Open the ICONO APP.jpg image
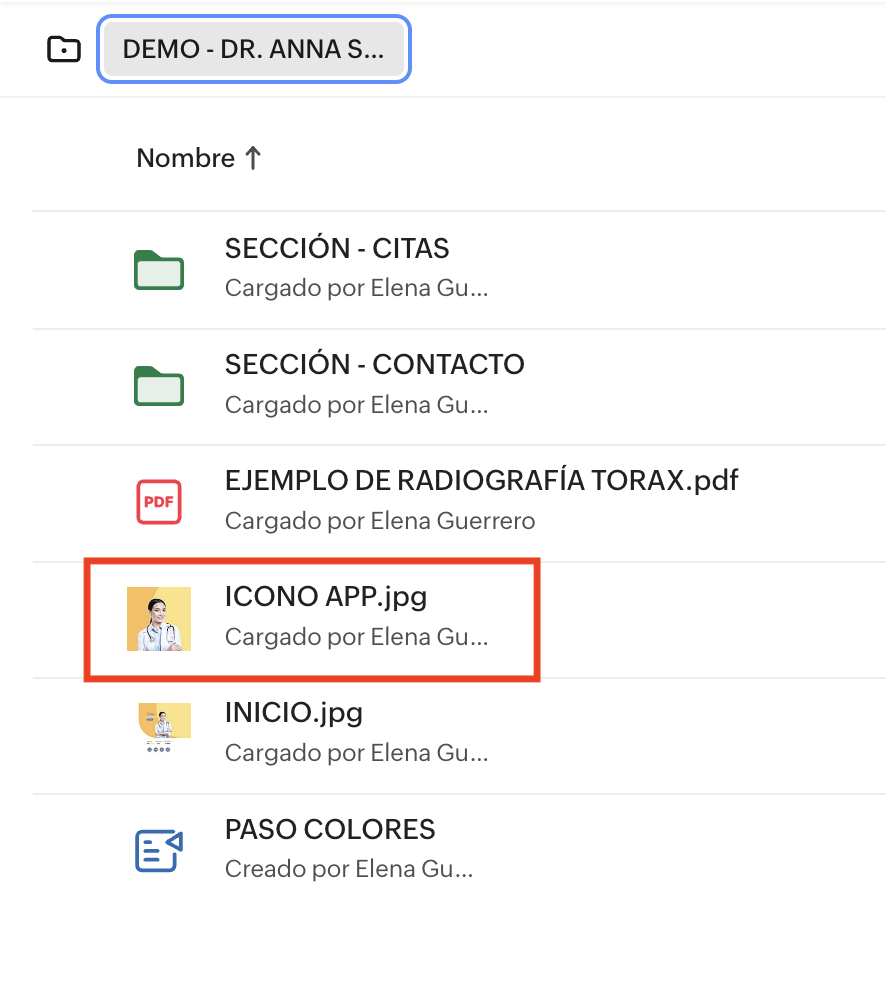The image size is (886, 1002). point(326,598)
